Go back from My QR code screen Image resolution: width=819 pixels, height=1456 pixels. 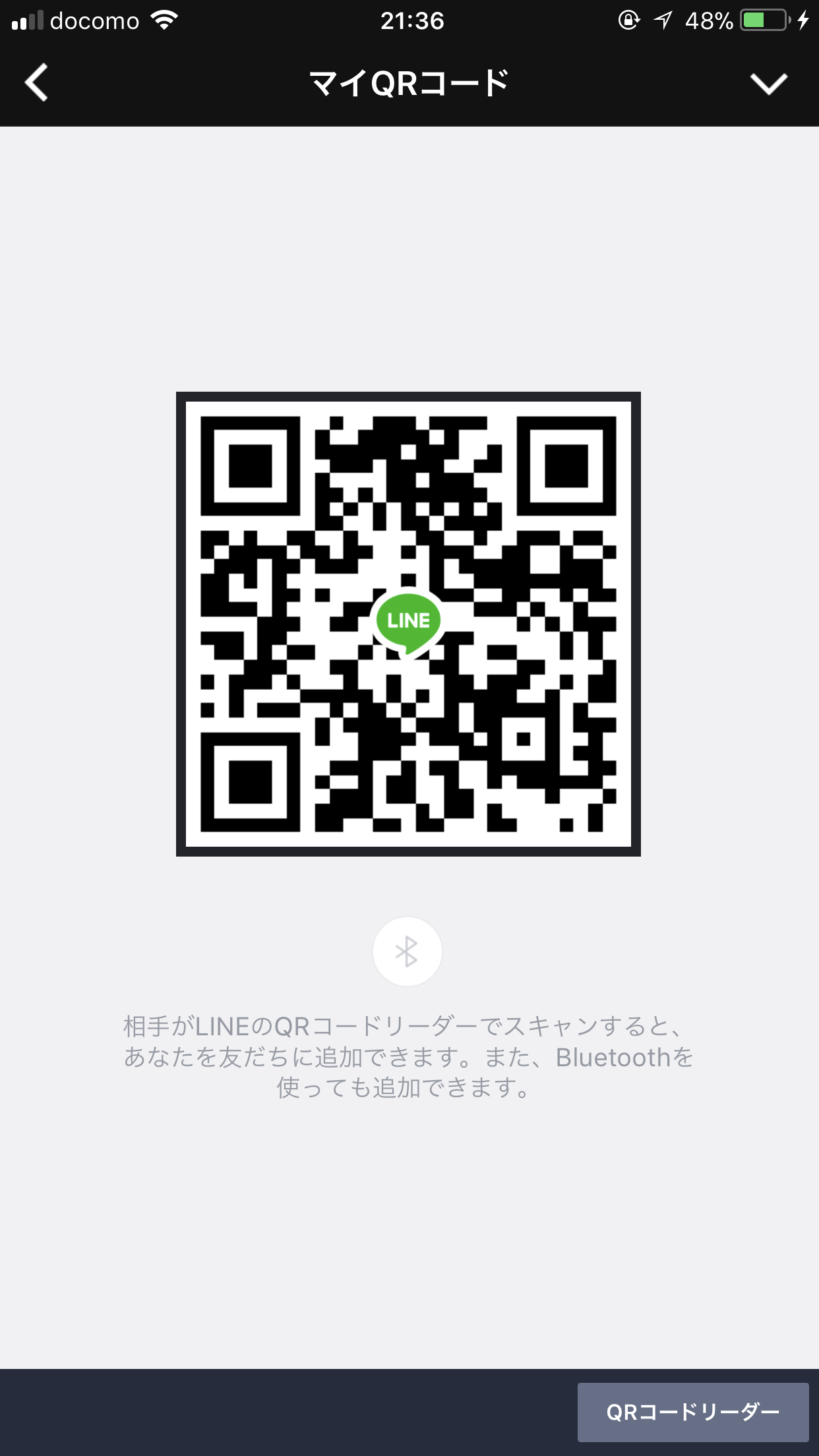click(x=37, y=83)
